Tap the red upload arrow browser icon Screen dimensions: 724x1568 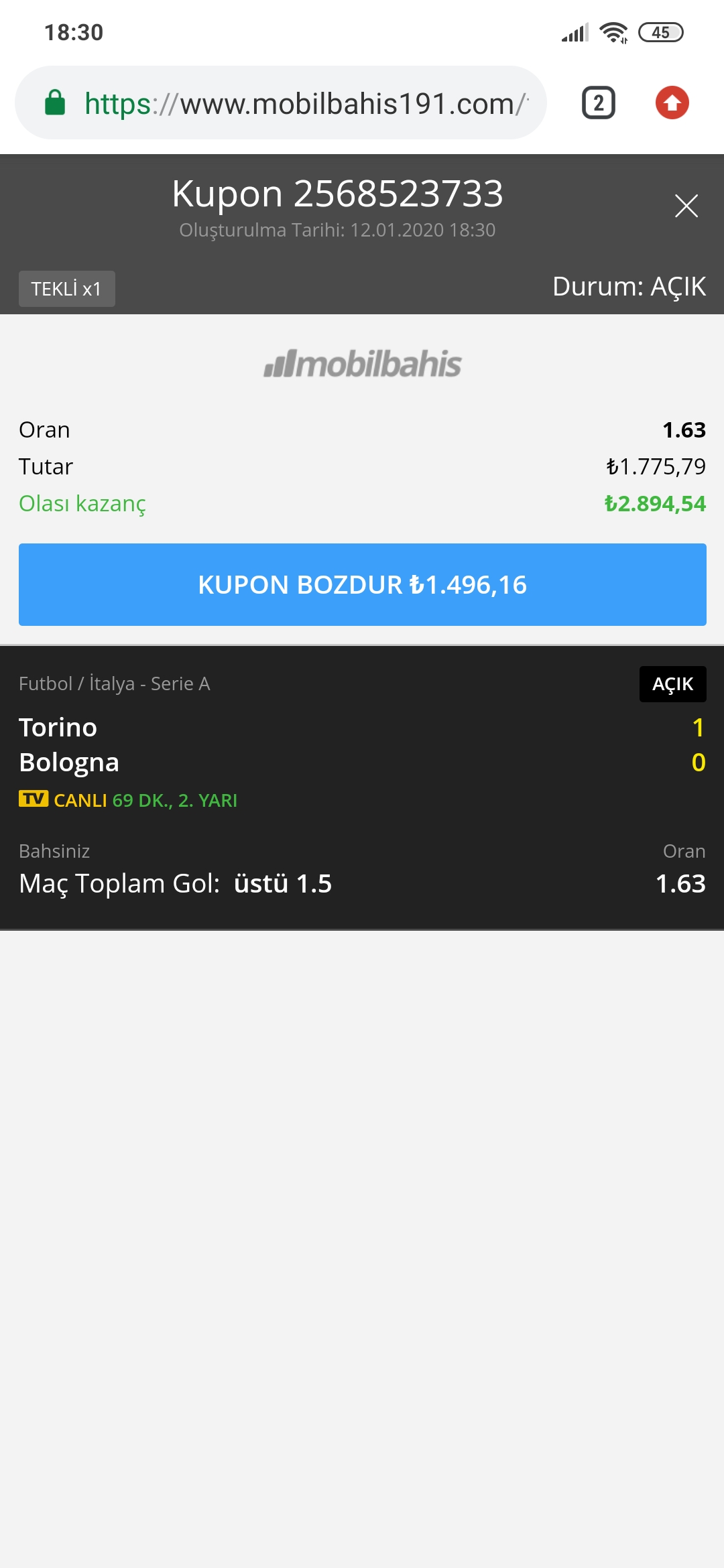672,103
